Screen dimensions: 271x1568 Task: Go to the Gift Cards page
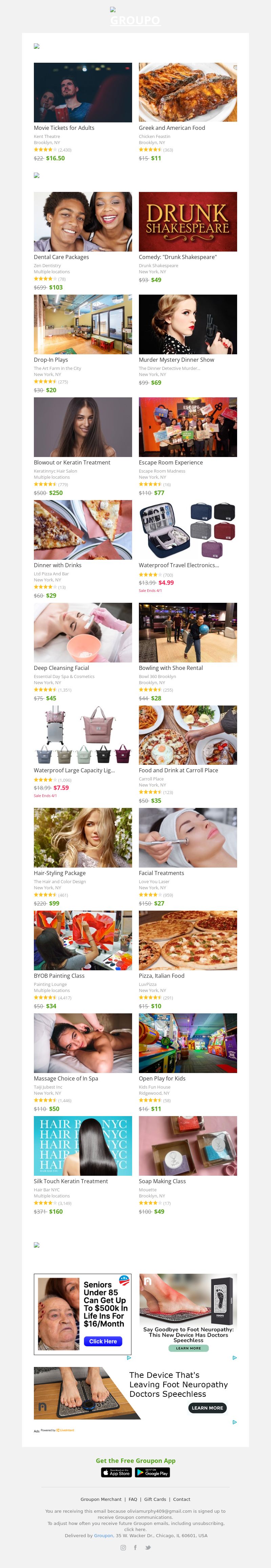tap(155, 1499)
